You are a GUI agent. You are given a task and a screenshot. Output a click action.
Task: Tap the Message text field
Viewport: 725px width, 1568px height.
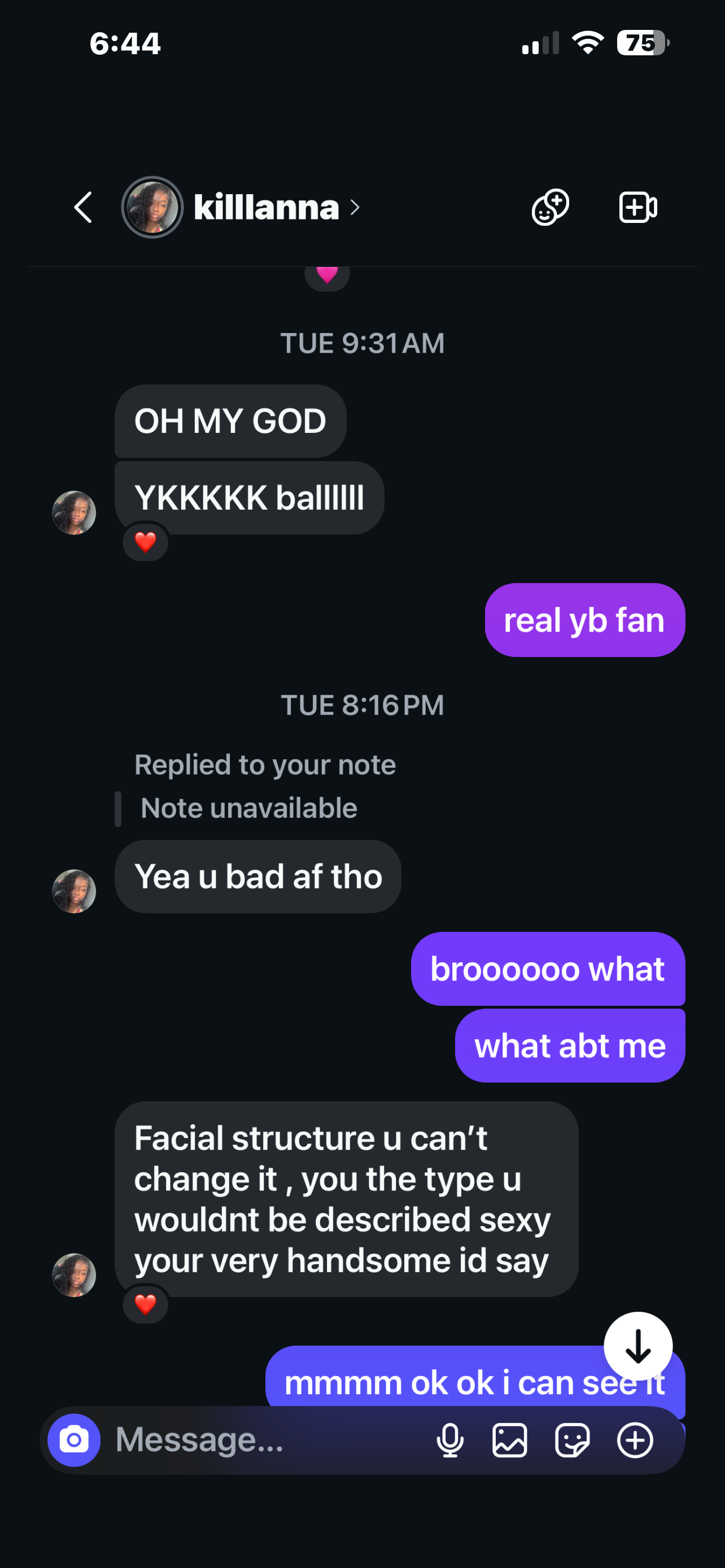[262, 1440]
